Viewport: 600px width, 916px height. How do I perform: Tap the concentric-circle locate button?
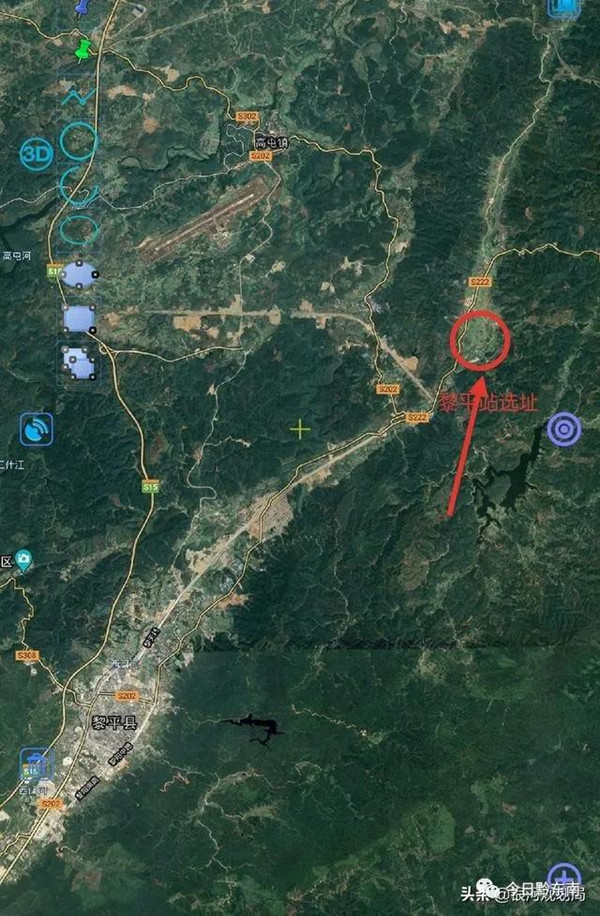(564, 429)
